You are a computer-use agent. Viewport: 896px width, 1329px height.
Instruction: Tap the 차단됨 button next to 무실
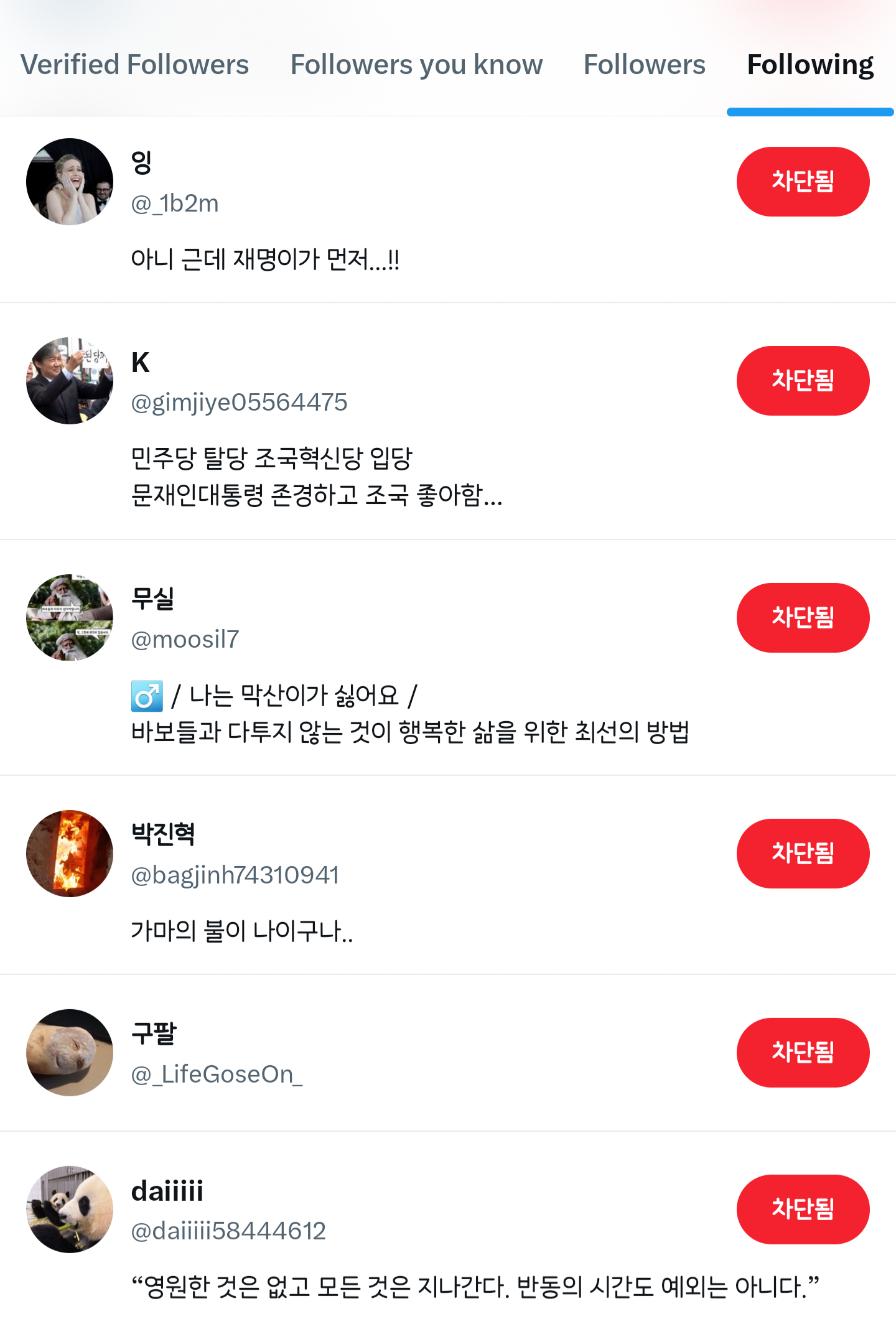point(803,618)
